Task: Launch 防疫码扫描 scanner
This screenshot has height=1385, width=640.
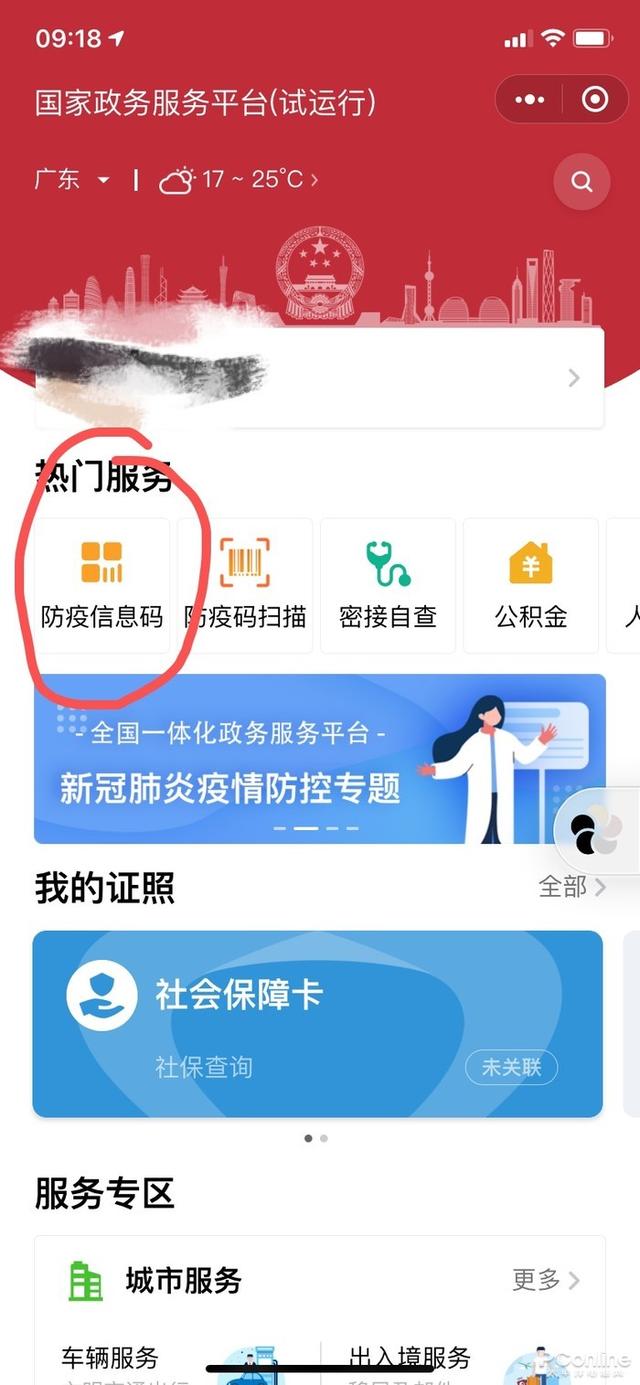Action: point(246,586)
